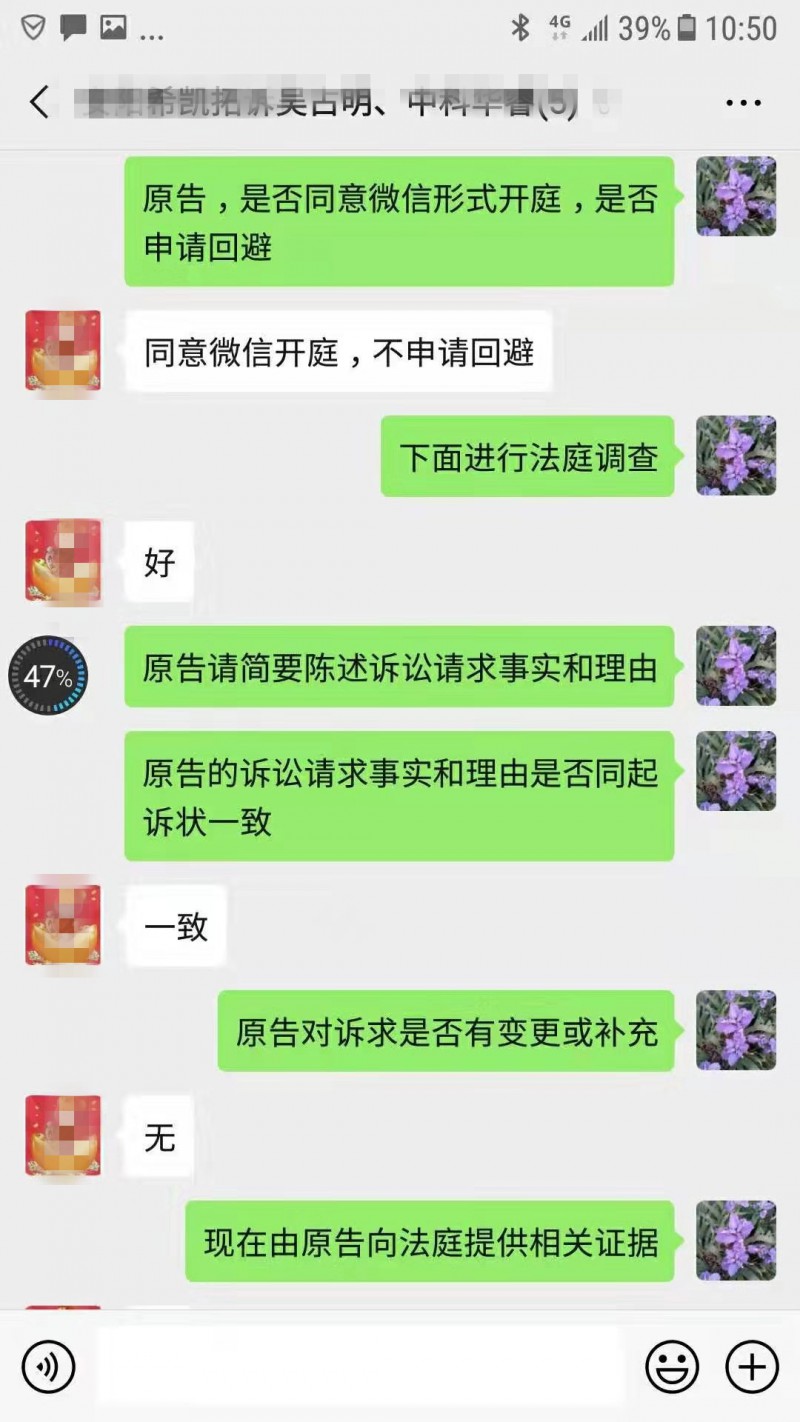Open red avatar next to 一致 reply
Viewport: 800px width, 1422px height.
[63, 925]
